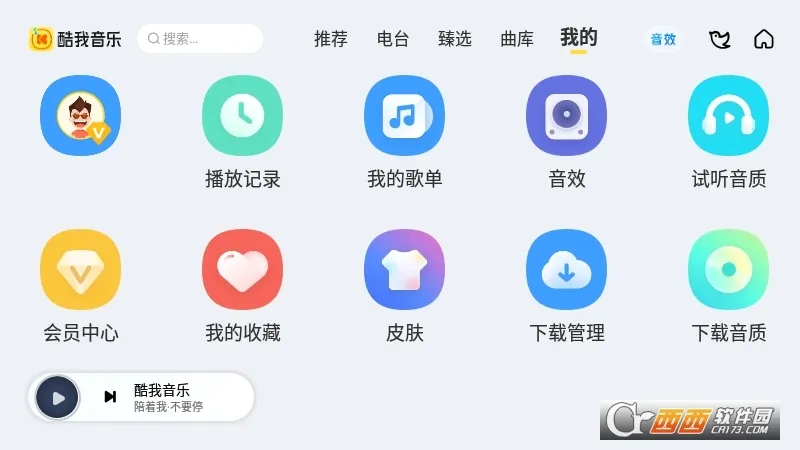
Task: Choose 下载音质 download quality
Action: coord(728,270)
